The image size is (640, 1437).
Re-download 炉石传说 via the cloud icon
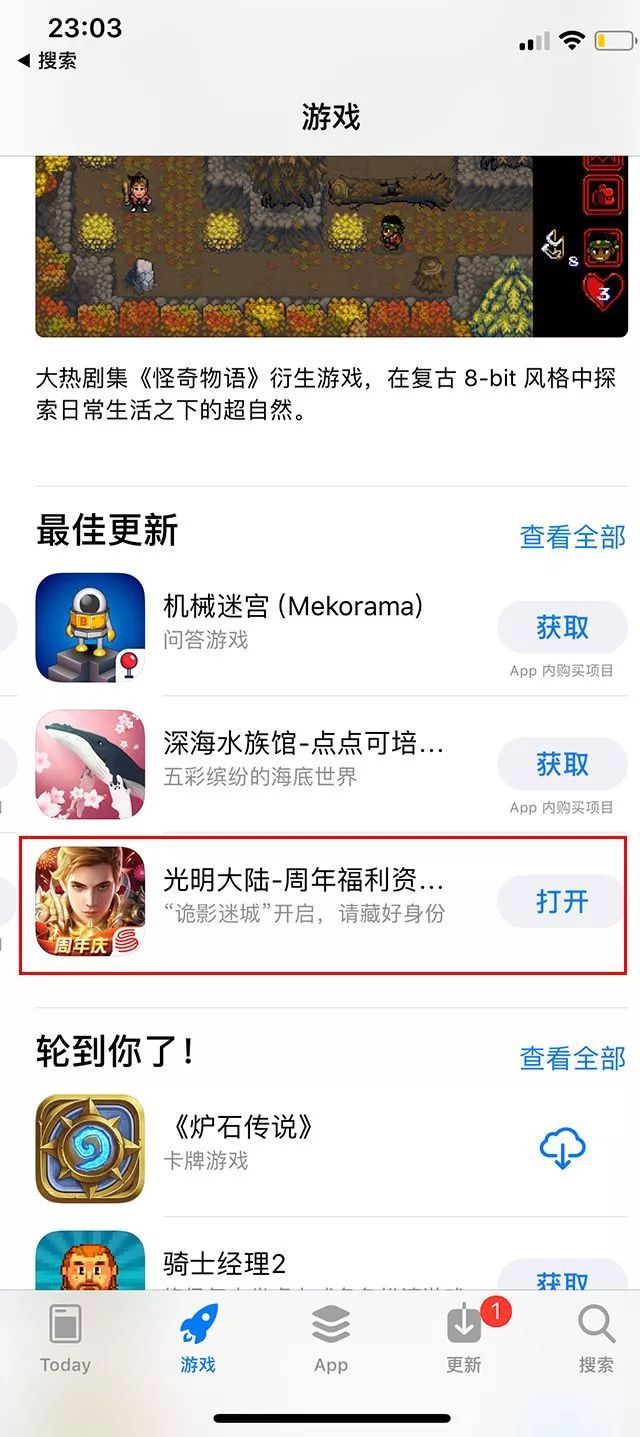pos(562,1148)
